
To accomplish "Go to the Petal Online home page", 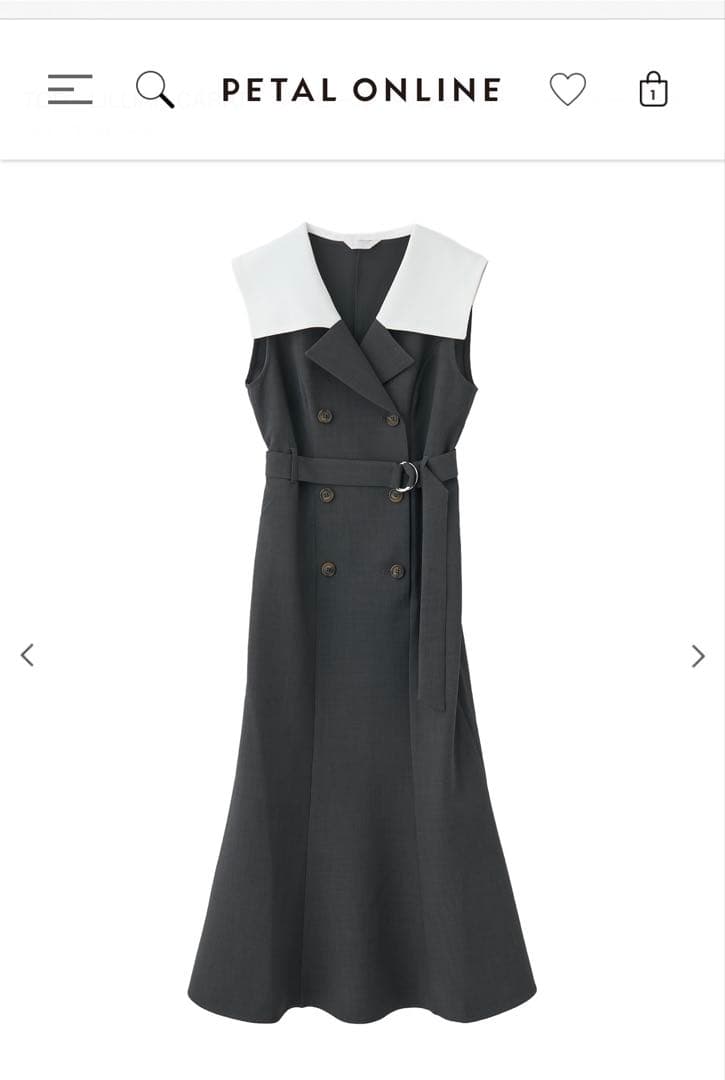I will pos(361,90).
